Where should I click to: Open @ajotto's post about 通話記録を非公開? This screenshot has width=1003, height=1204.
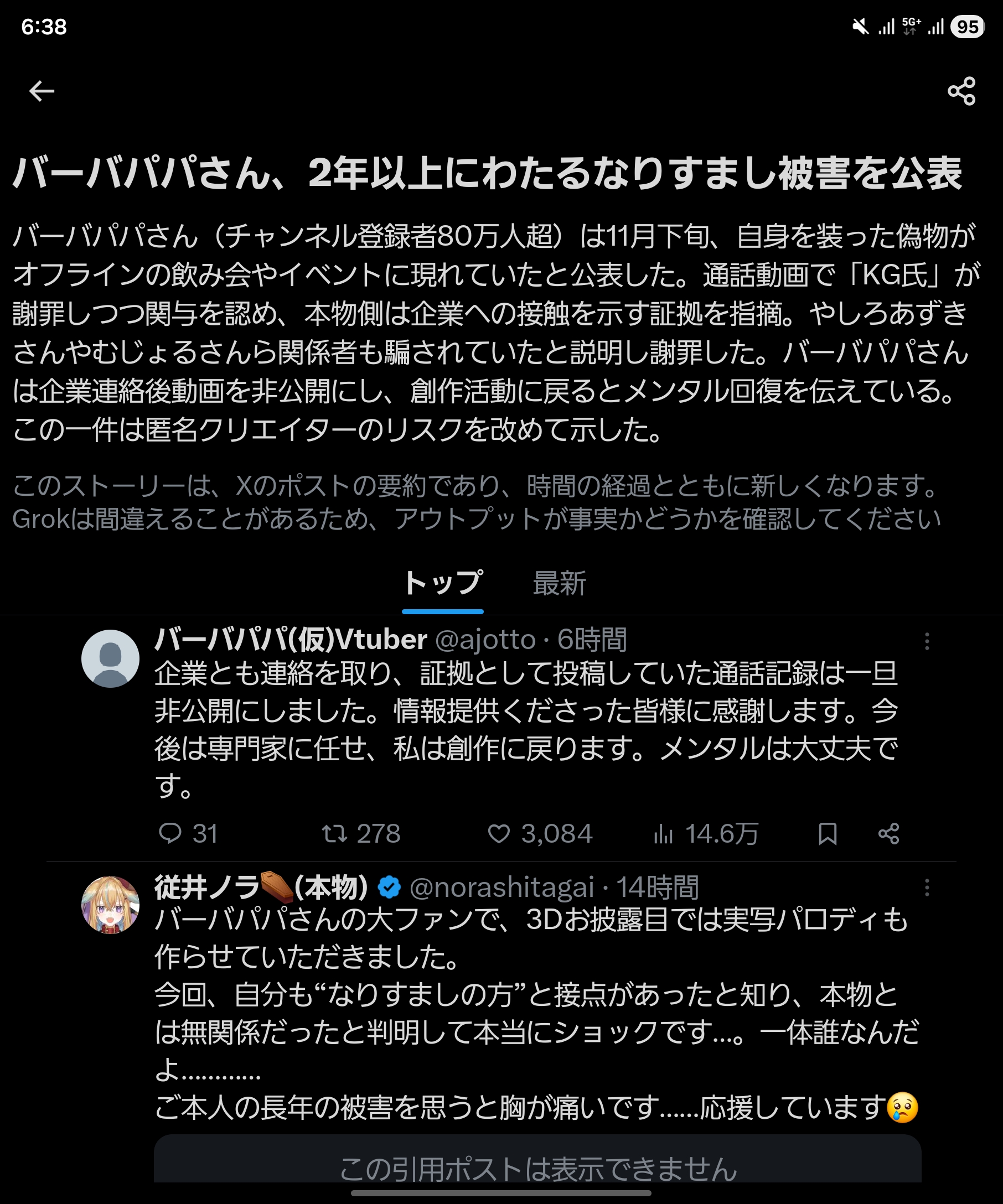point(525,729)
